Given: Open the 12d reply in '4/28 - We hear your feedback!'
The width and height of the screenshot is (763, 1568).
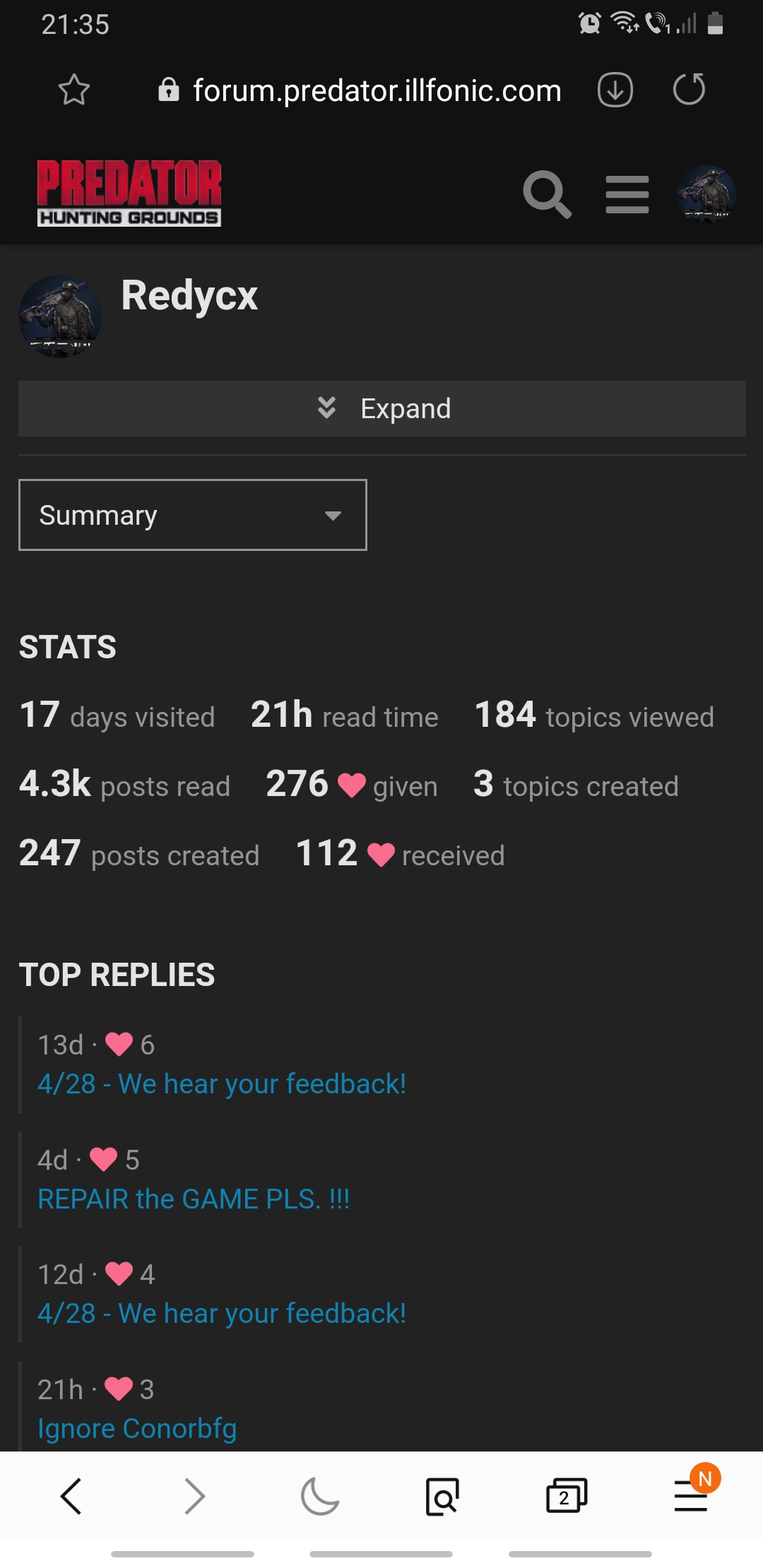Looking at the screenshot, I should (x=222, y=1313).
